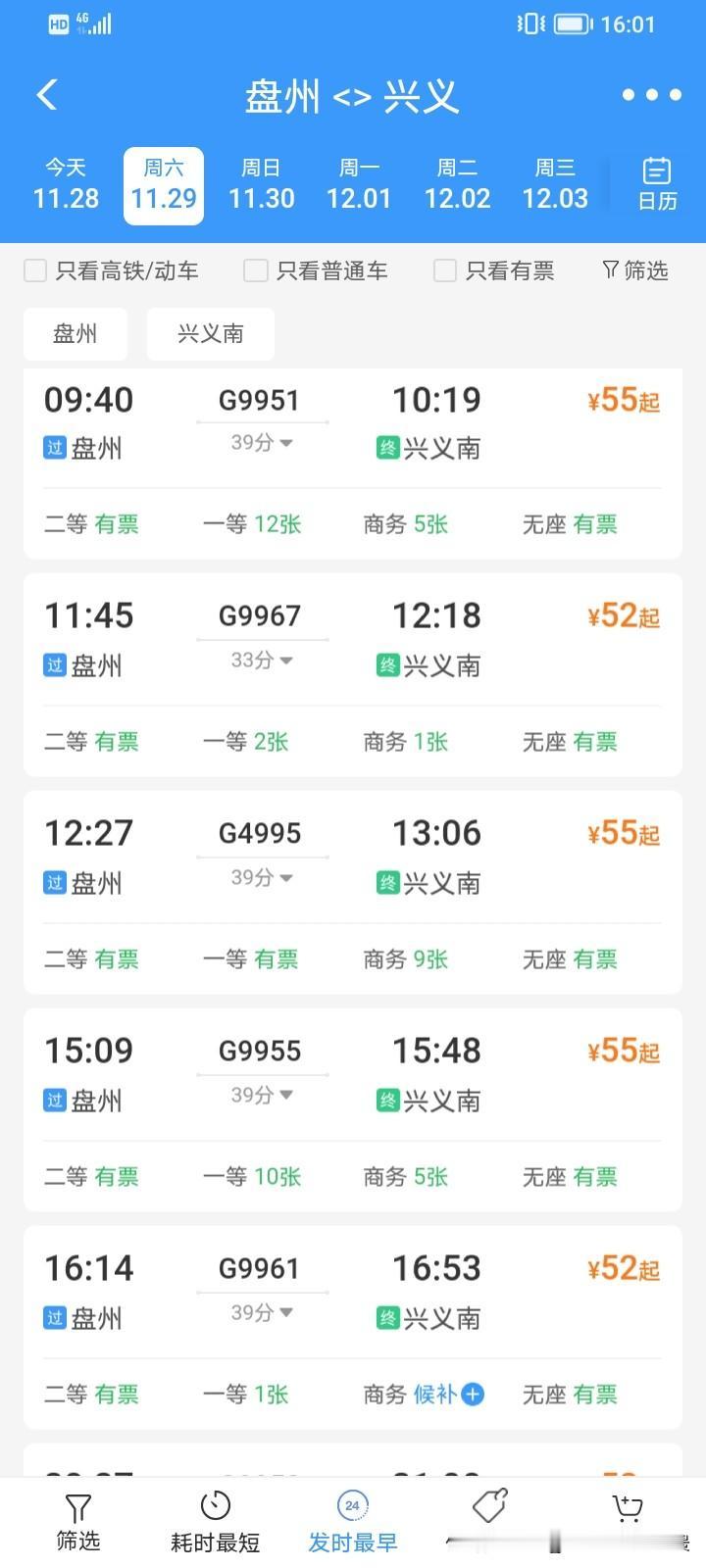Click the back arrow in the header
Image resolution: width=706 pixels, height=1568 pixels.
pyautogui.click(x=44, y=94)
